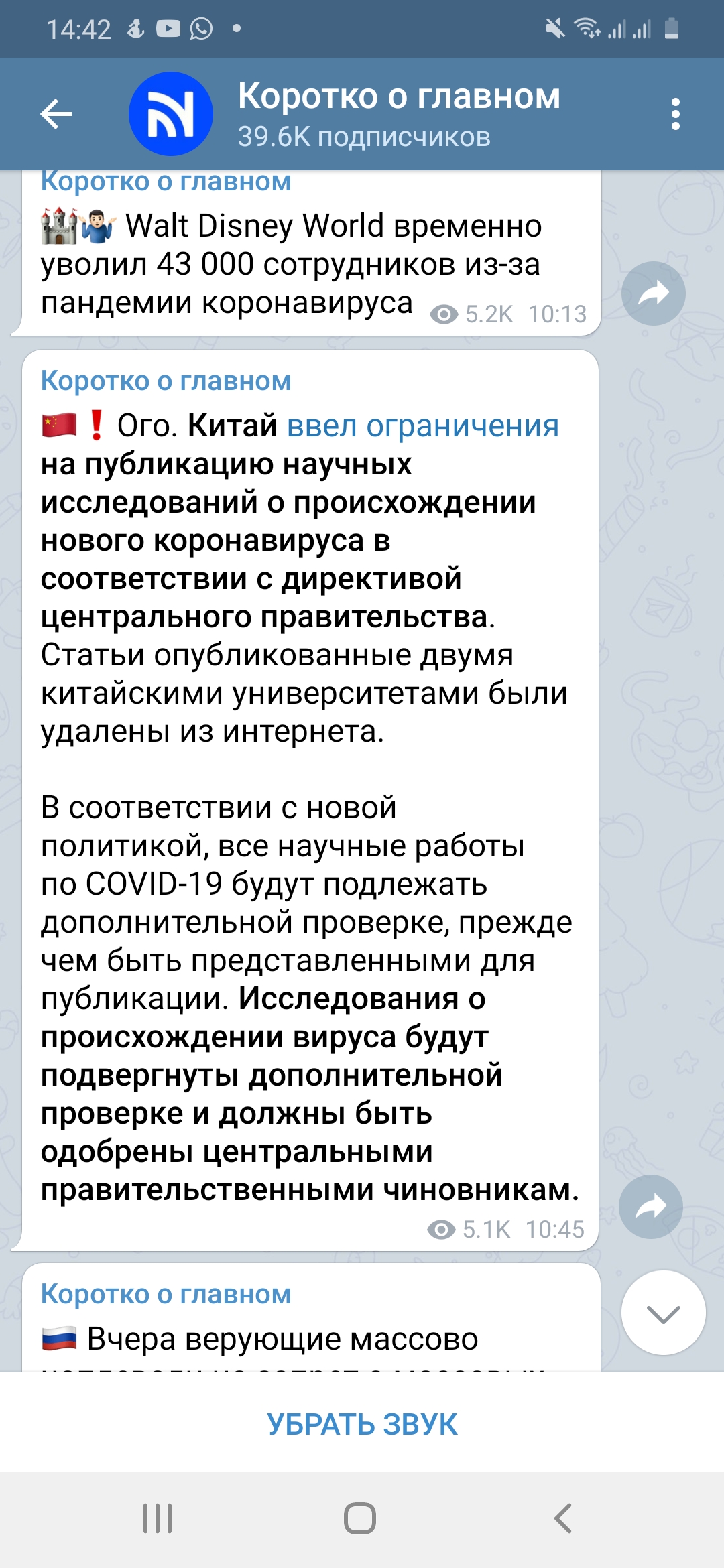
Task: Open the system recent apps
Action: [158, 1518]
